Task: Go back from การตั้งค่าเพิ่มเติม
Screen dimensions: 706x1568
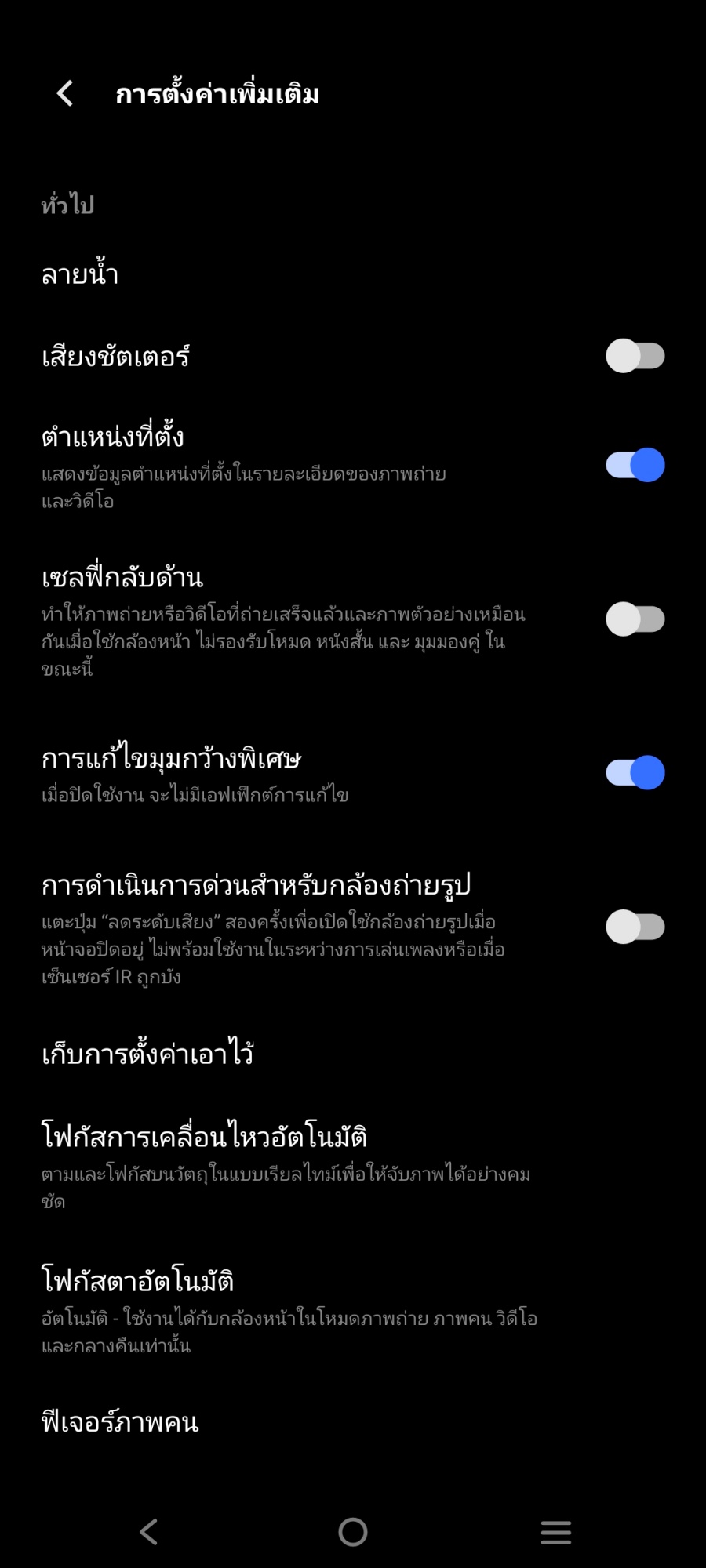Action: coord(66,94)
